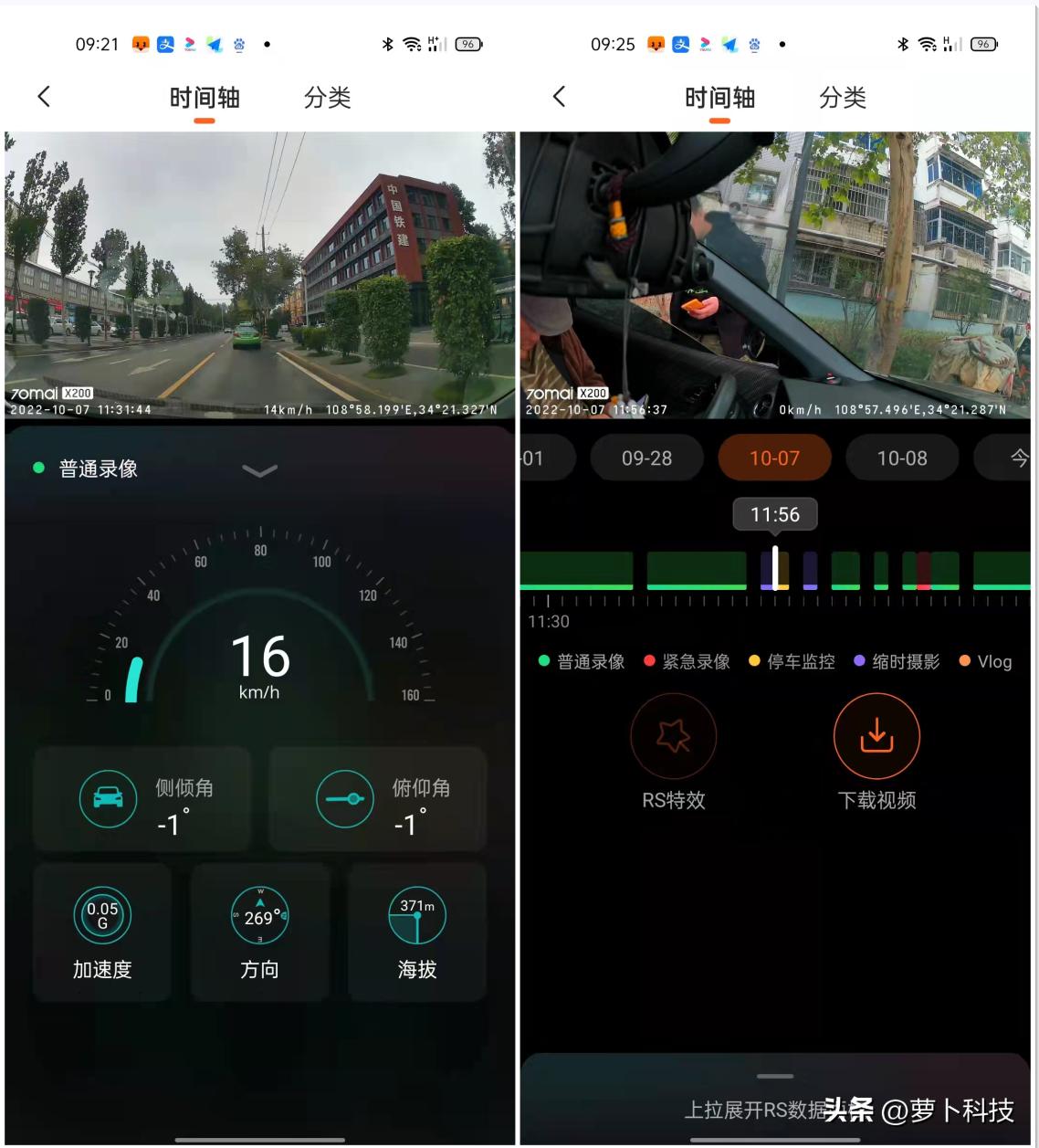Tap the back arrow on the left screen

(43, 96)
